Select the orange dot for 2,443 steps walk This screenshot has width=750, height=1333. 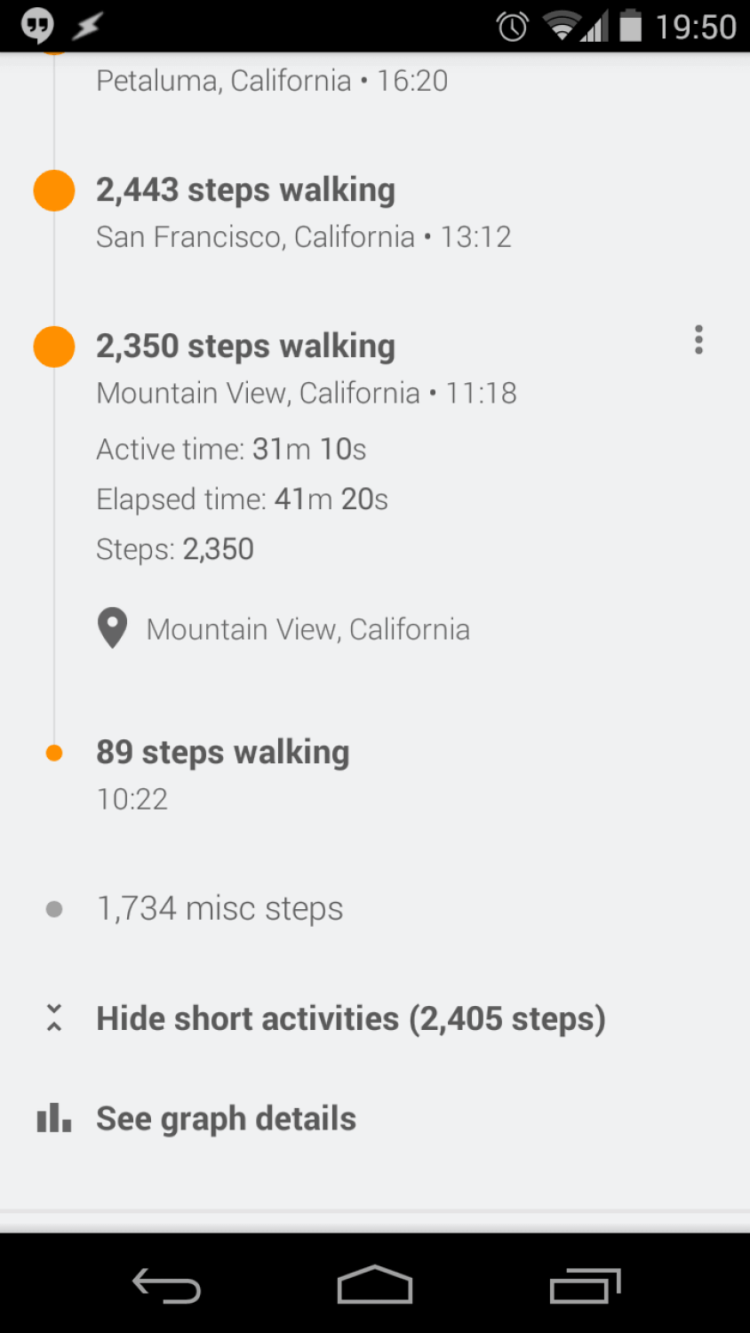[53, 189]
